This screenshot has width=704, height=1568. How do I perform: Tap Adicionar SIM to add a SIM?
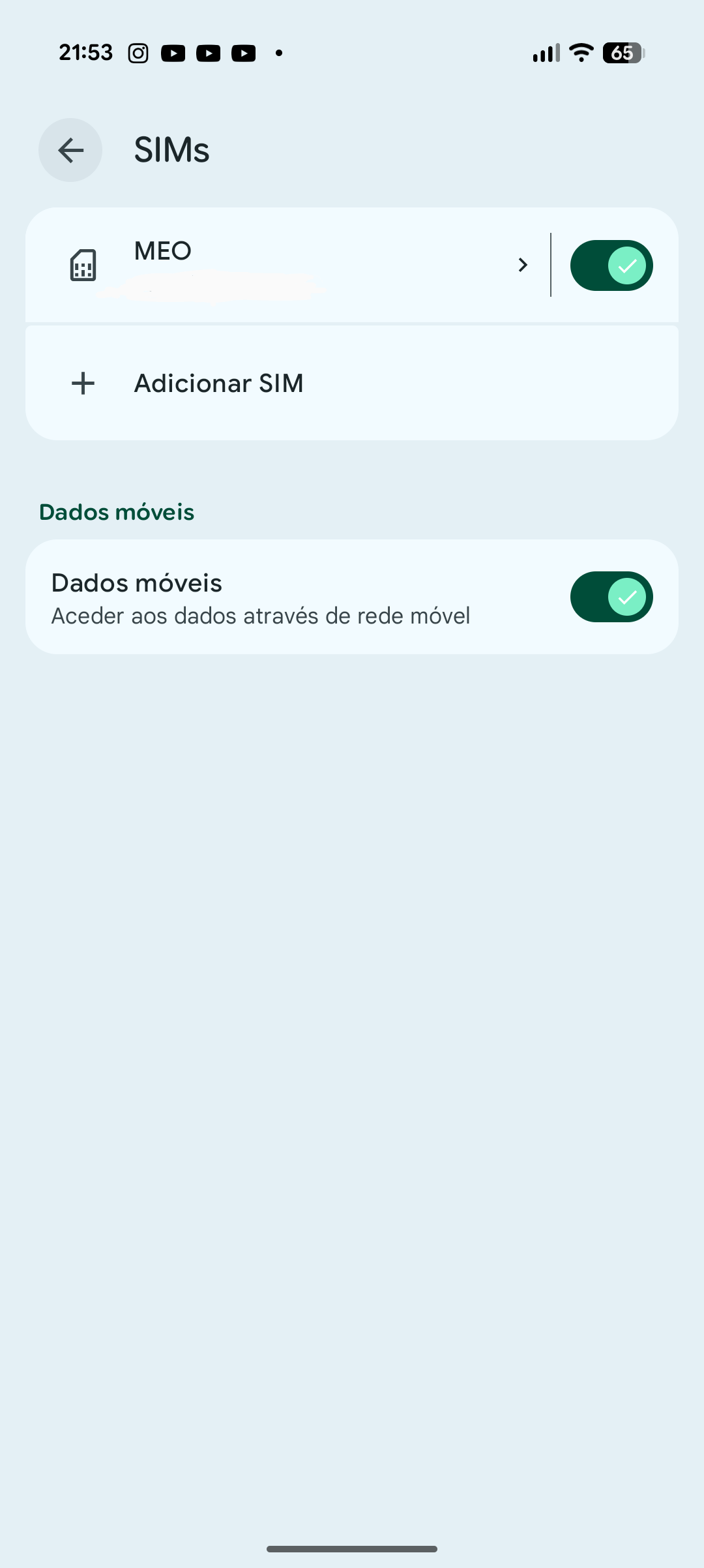pos(352,383)
